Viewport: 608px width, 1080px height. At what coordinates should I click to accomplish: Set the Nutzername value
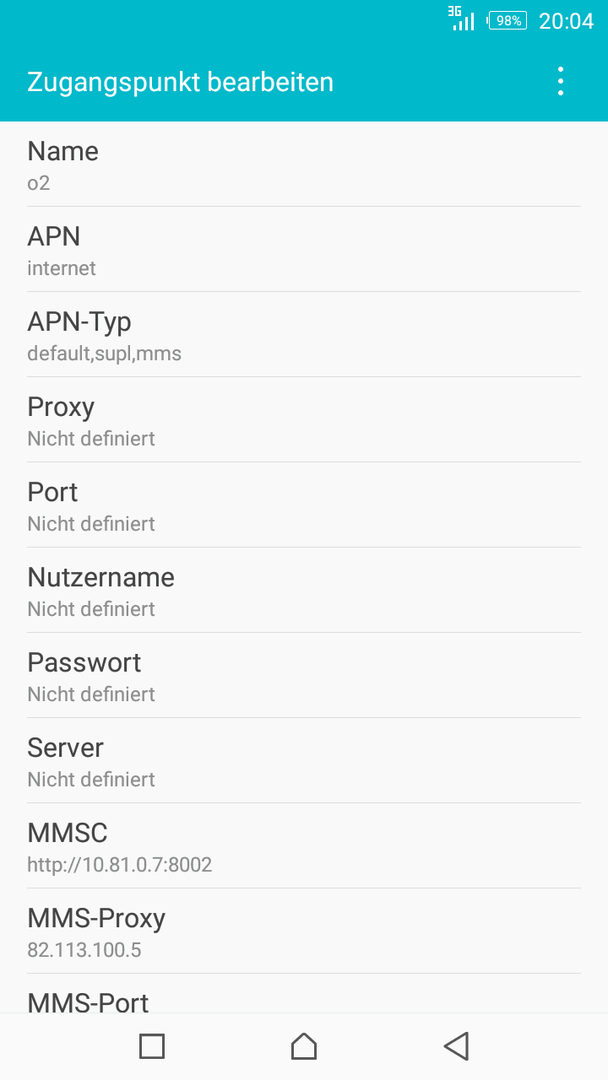tap(304, 590)
